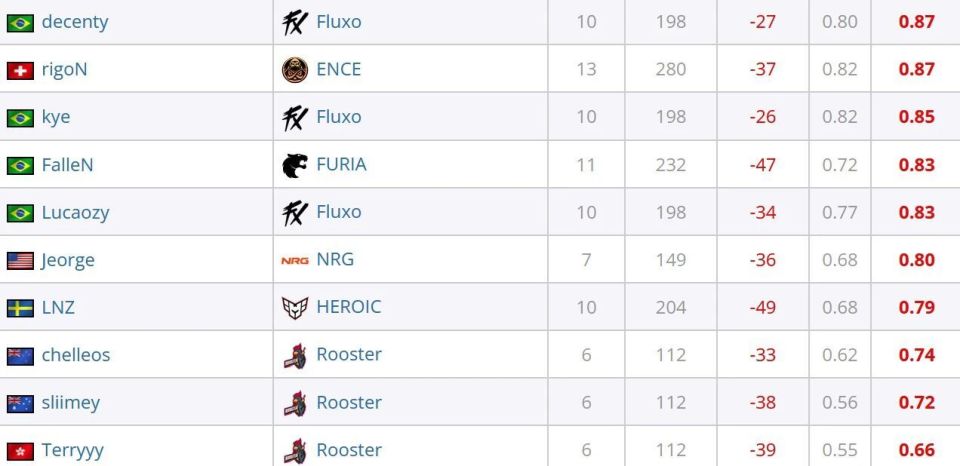This screenshot has width=960, height=466.
Task: View chelleos's player stats
Action: point(75,355)
